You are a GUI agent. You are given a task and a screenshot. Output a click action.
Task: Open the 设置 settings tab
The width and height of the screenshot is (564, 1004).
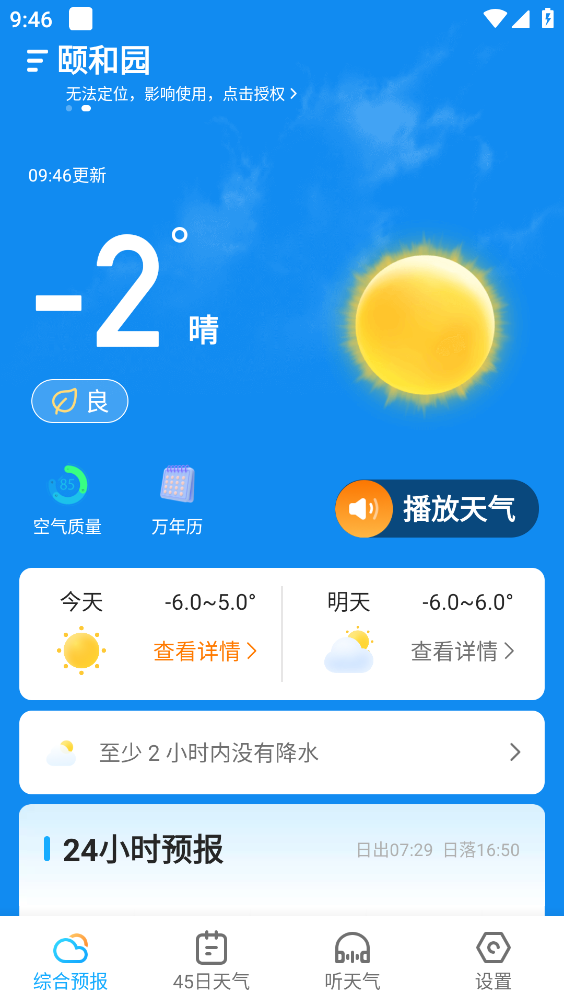tap(493, 960)
